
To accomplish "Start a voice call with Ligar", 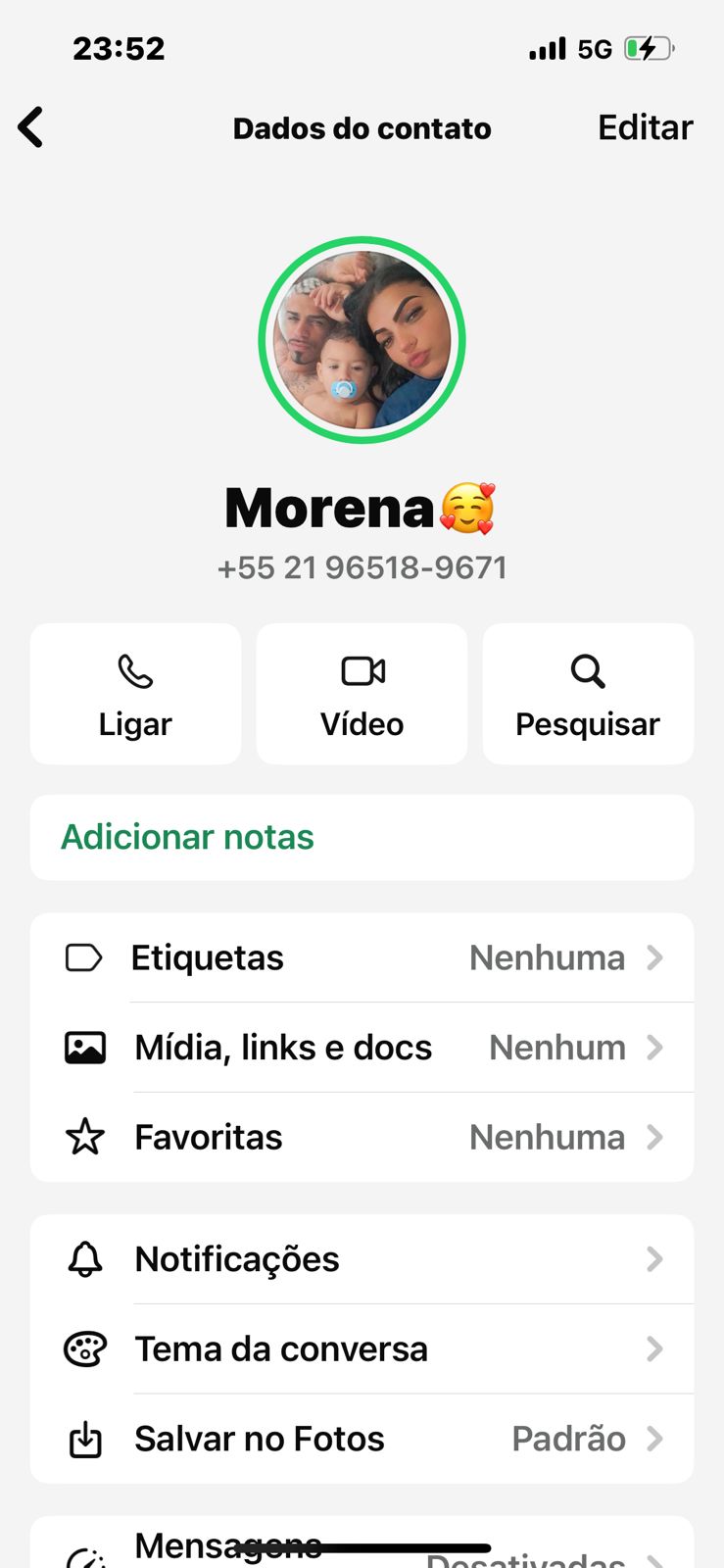I will [135, 694].
